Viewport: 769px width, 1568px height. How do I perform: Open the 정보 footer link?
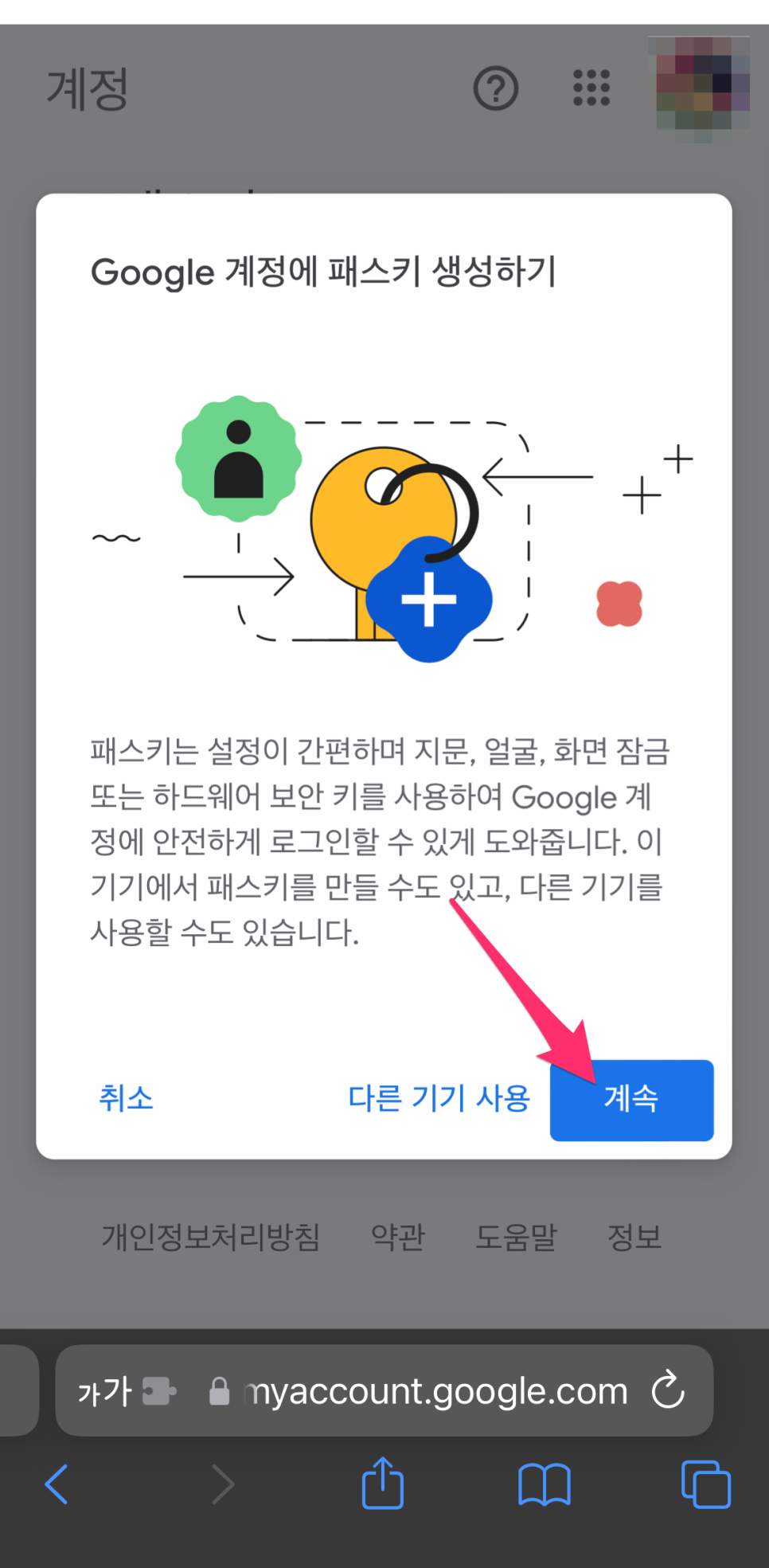(634, 1237)
